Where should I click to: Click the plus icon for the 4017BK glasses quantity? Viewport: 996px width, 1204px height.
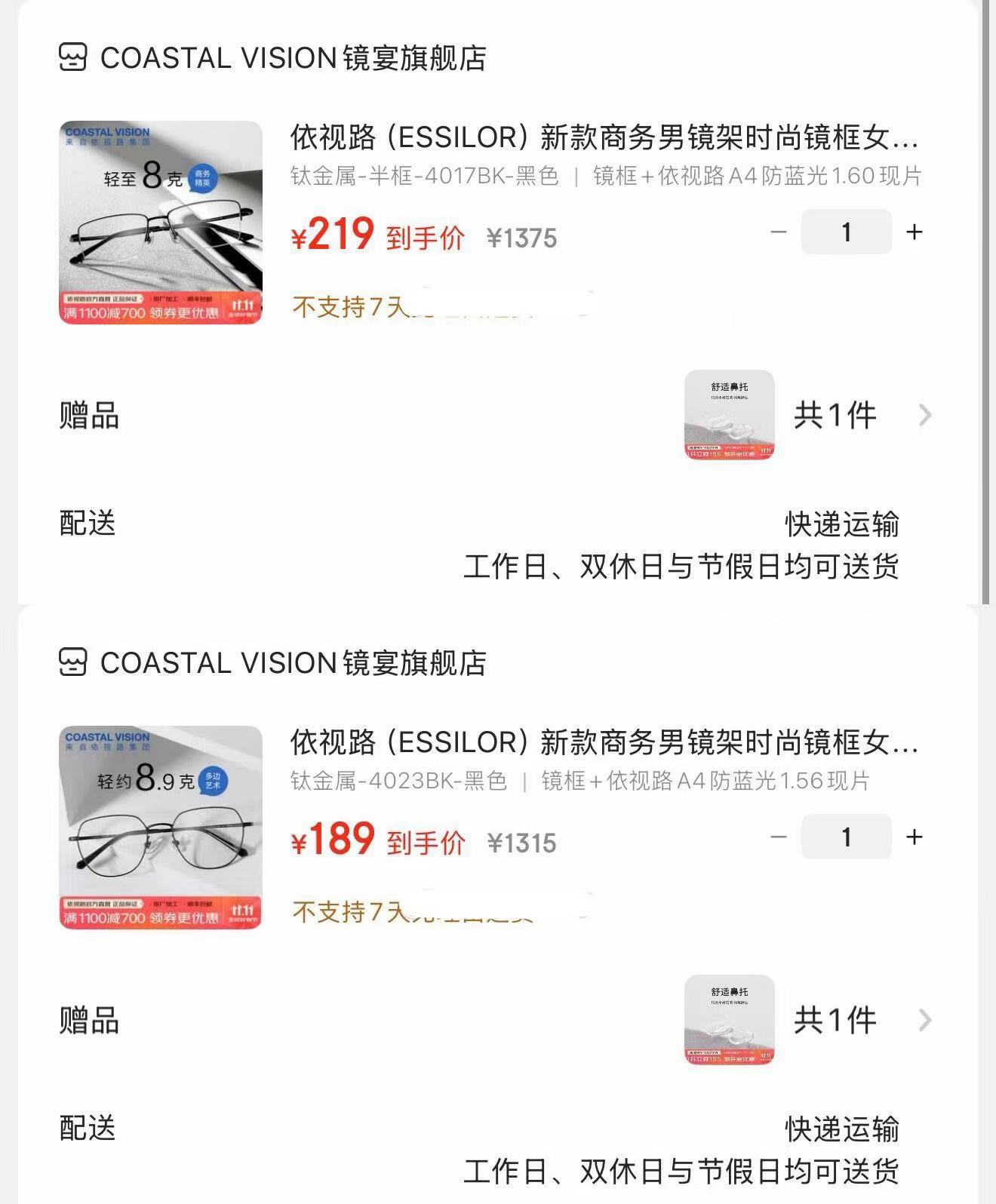pos(916,233)
